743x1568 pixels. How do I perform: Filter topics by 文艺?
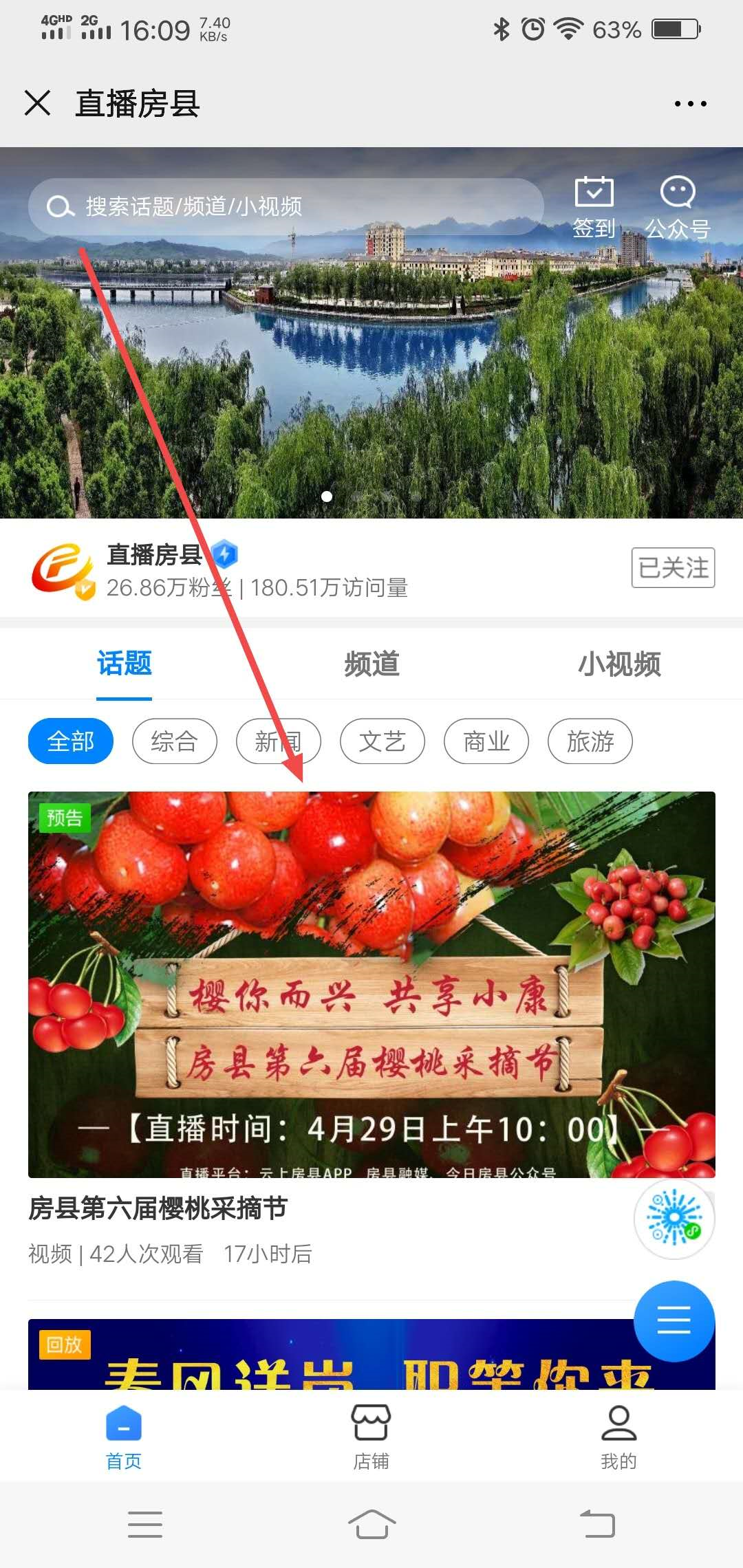(383, 741)
